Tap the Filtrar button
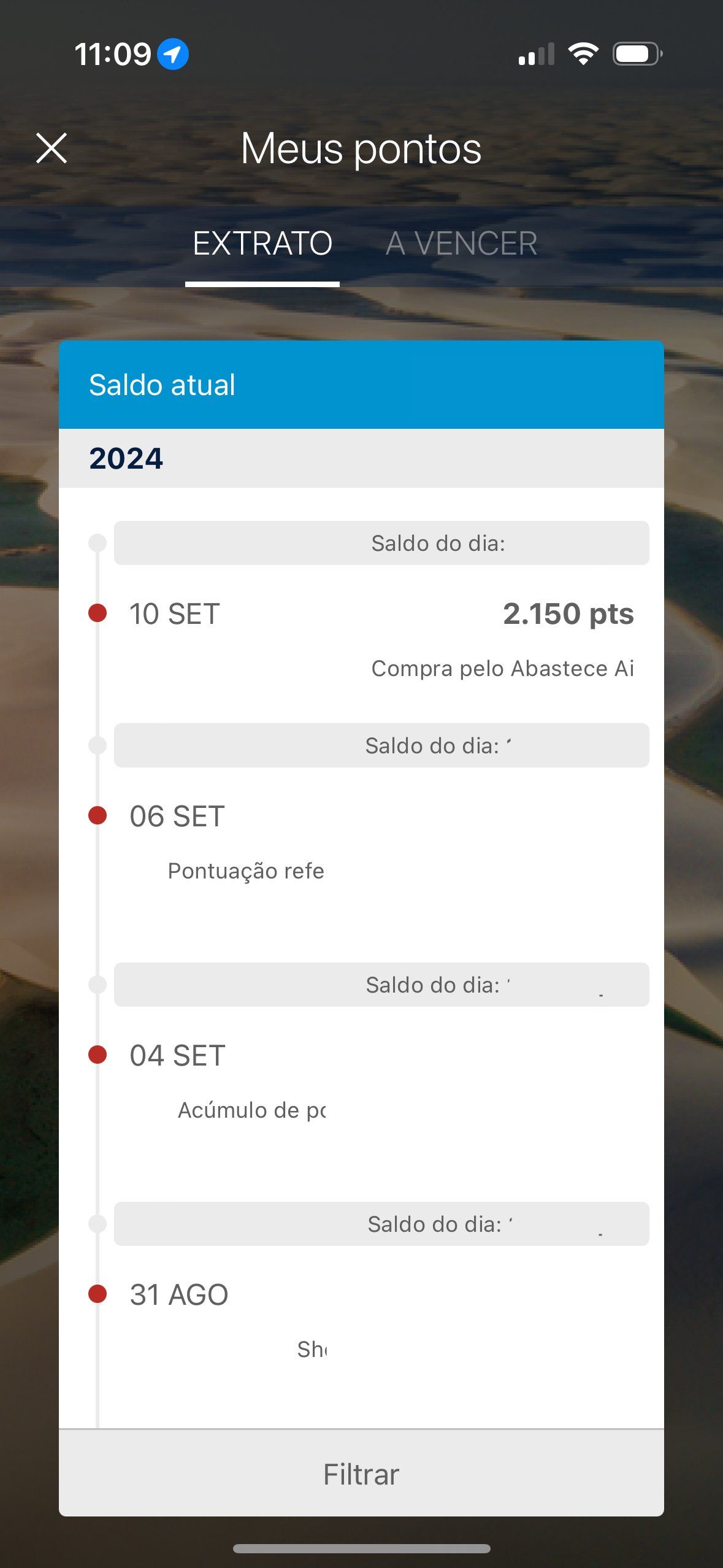 [x=361, y=1474]
